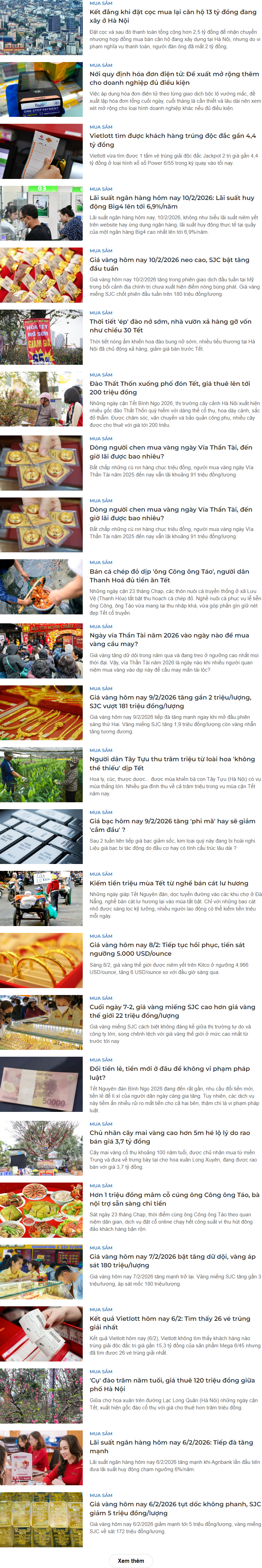The width and height of the screenshot is (262, 1568).
Task: Open article about Vietlott 4,4 tỷ đồng jackpot
Action: (172, 140)
